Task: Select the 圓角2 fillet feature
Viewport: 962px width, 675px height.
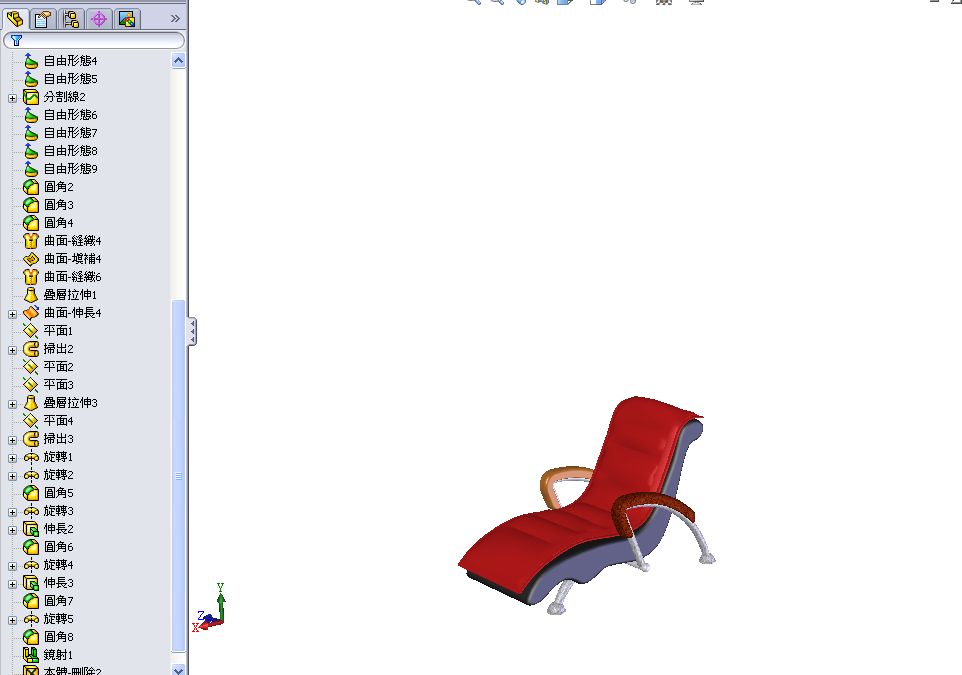Action: 58,187
